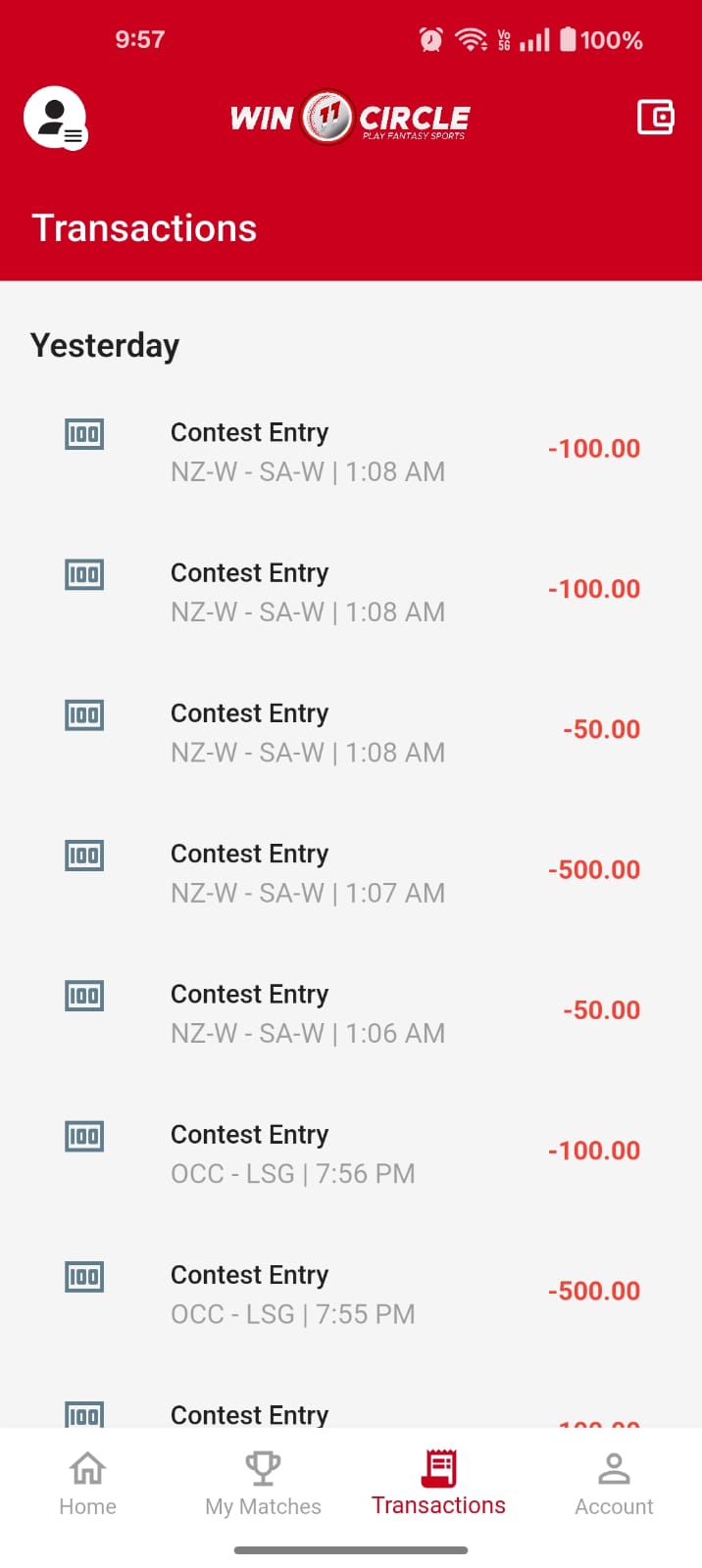Screen dimensions: 702x1568
Task: Tap the OCC - LSG 7:55 PM transaction
Action: point(351,1293)
